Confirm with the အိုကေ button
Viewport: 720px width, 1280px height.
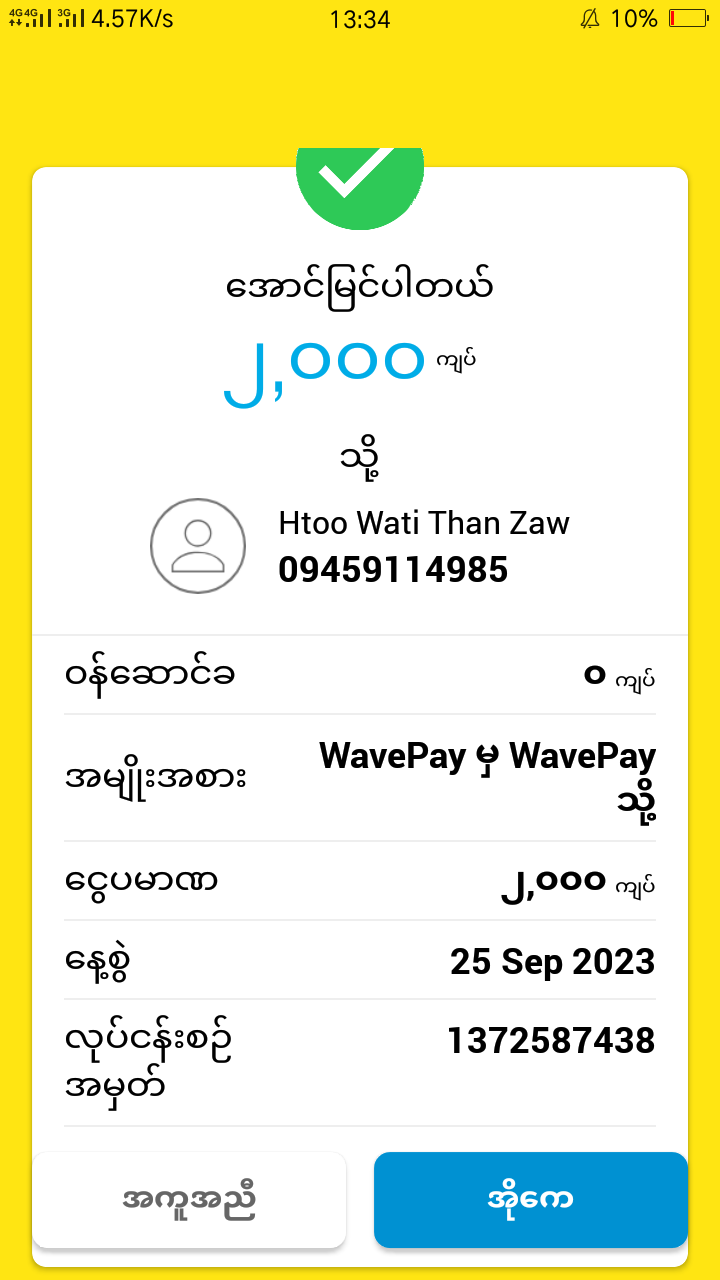tap(531, 1200)
